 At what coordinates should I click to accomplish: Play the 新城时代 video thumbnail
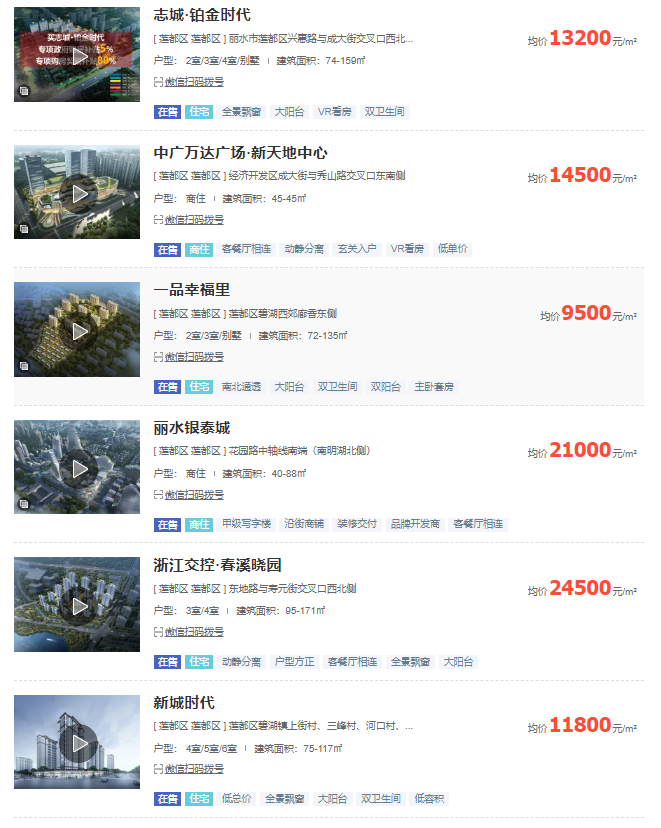(77, 742)
